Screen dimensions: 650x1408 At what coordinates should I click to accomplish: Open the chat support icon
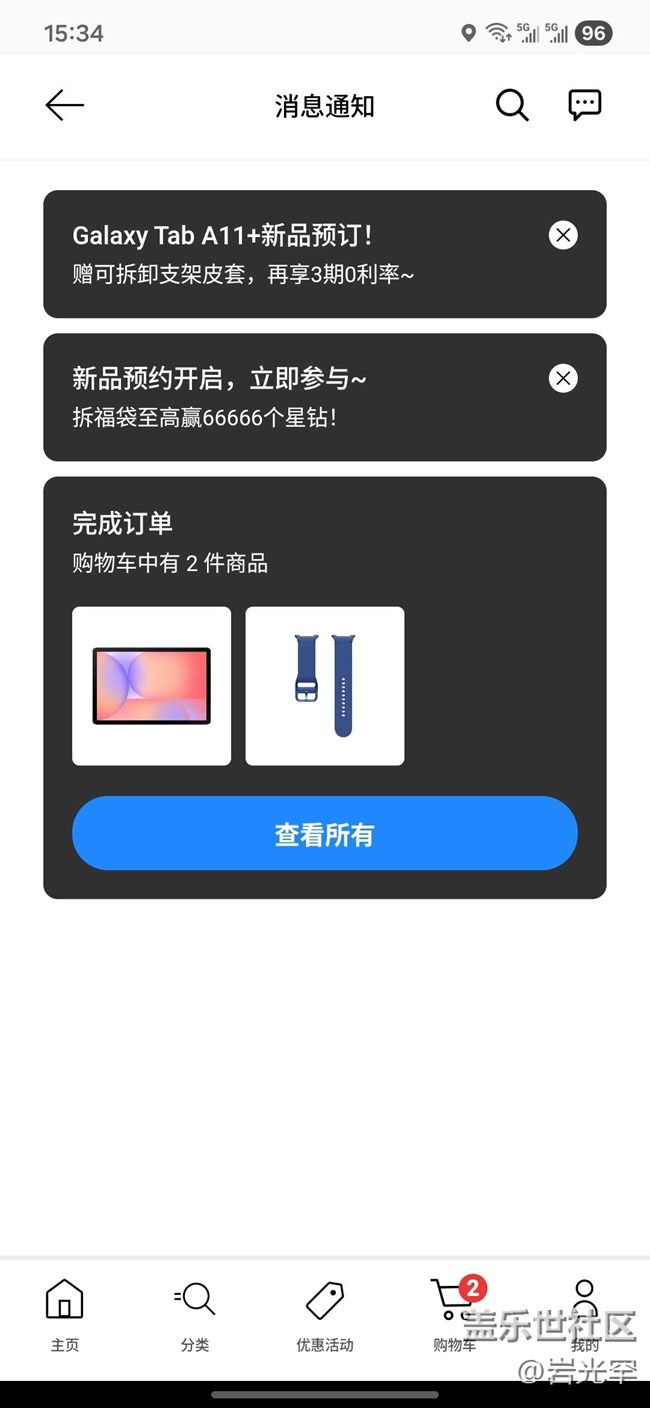point(585,105)
